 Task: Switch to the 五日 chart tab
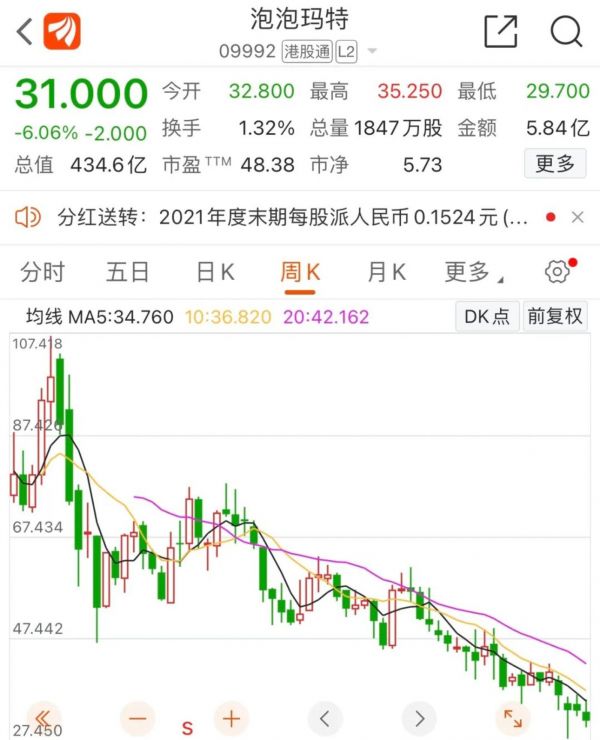(127, 271)
